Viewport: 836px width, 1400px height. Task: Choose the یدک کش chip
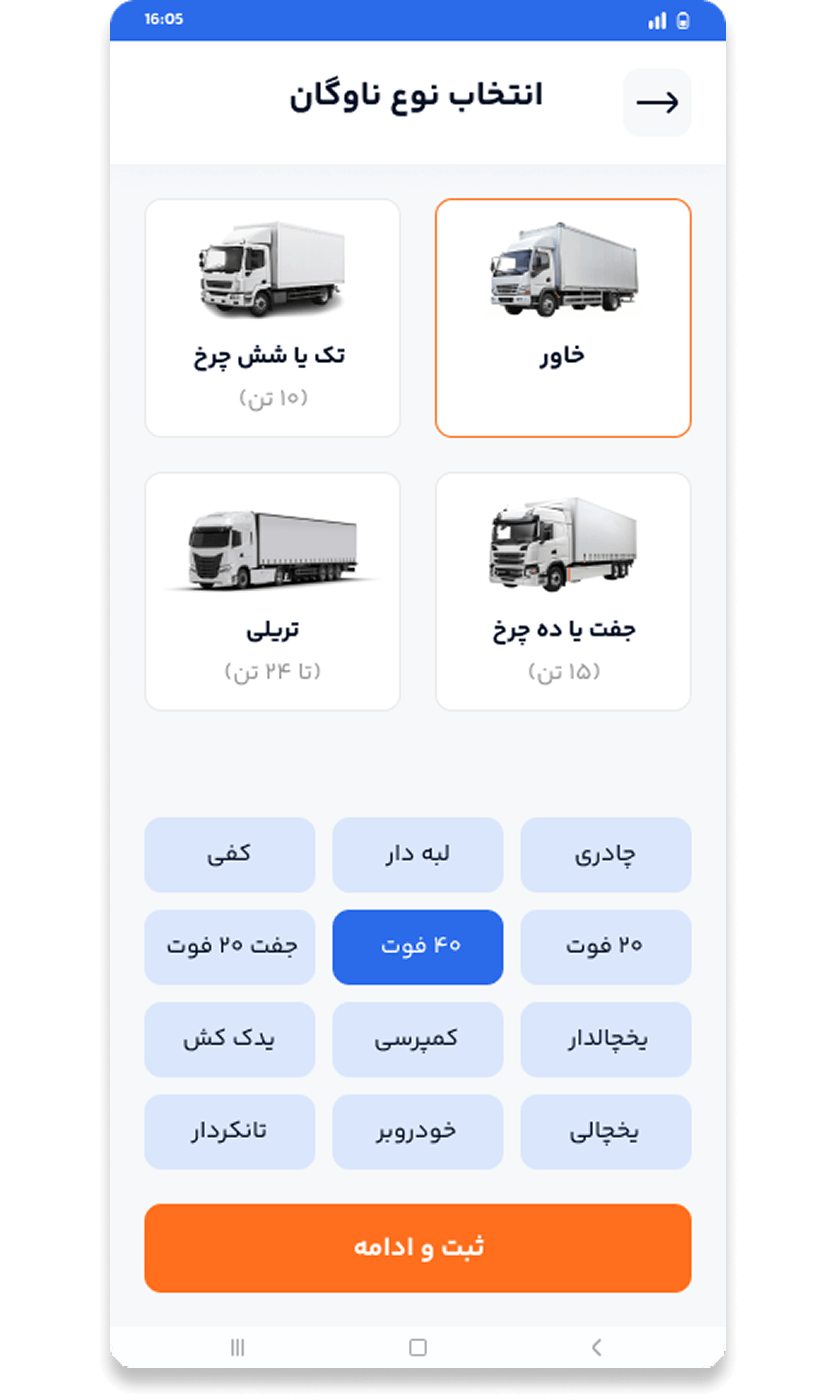(x=229, y=1039)
